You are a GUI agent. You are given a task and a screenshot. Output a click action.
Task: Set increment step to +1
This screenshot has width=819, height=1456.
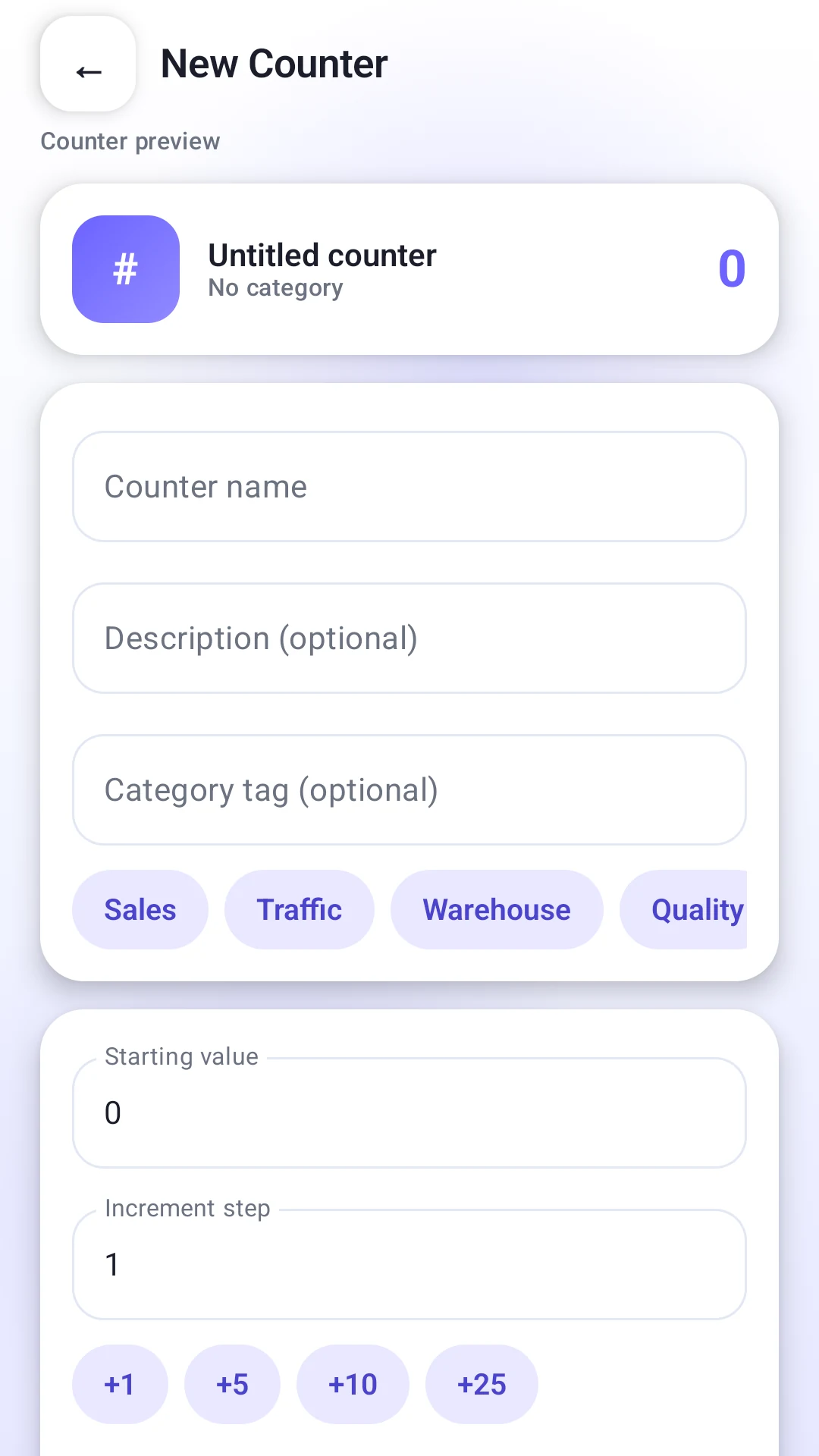tap(120, 1384)
